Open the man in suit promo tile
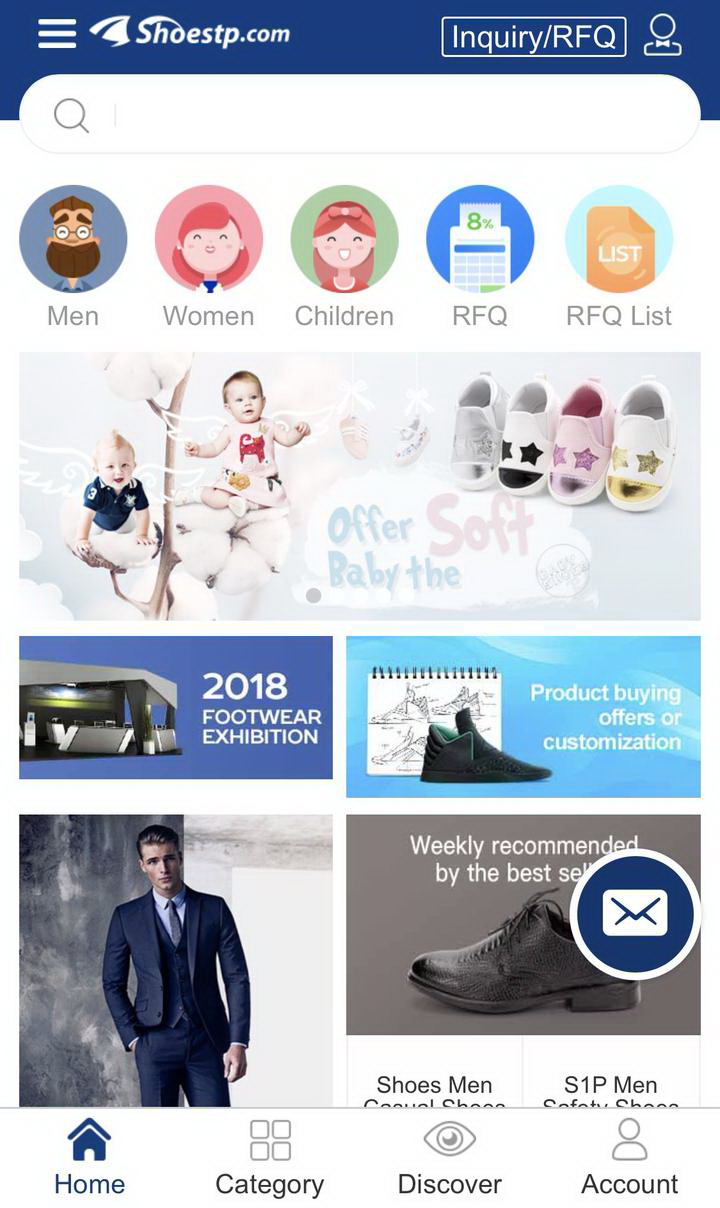The image size is (720, 1208). point(176,960)
